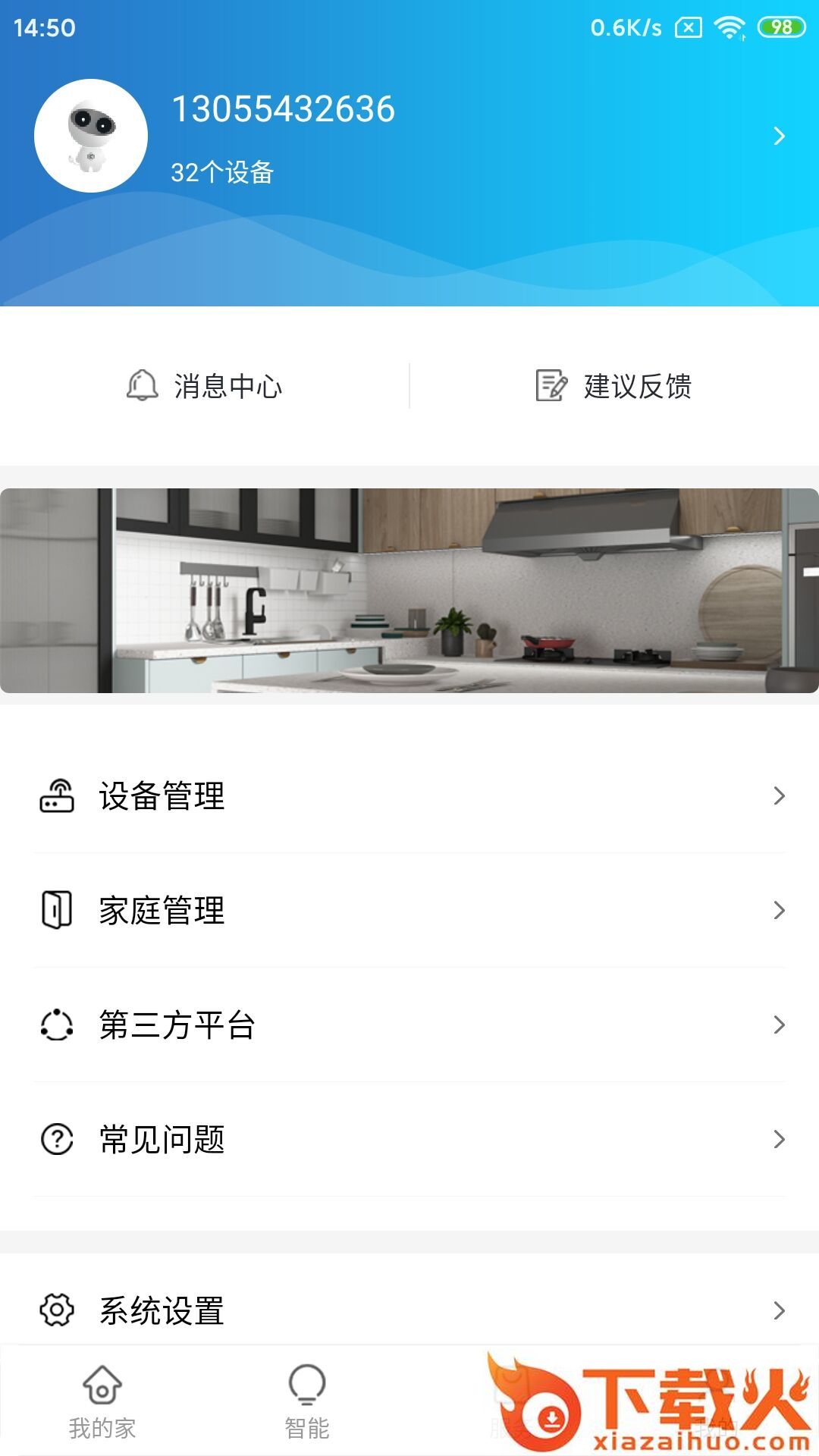
Task: Open 消息中心 message center
Action: [x=205, y=386]
